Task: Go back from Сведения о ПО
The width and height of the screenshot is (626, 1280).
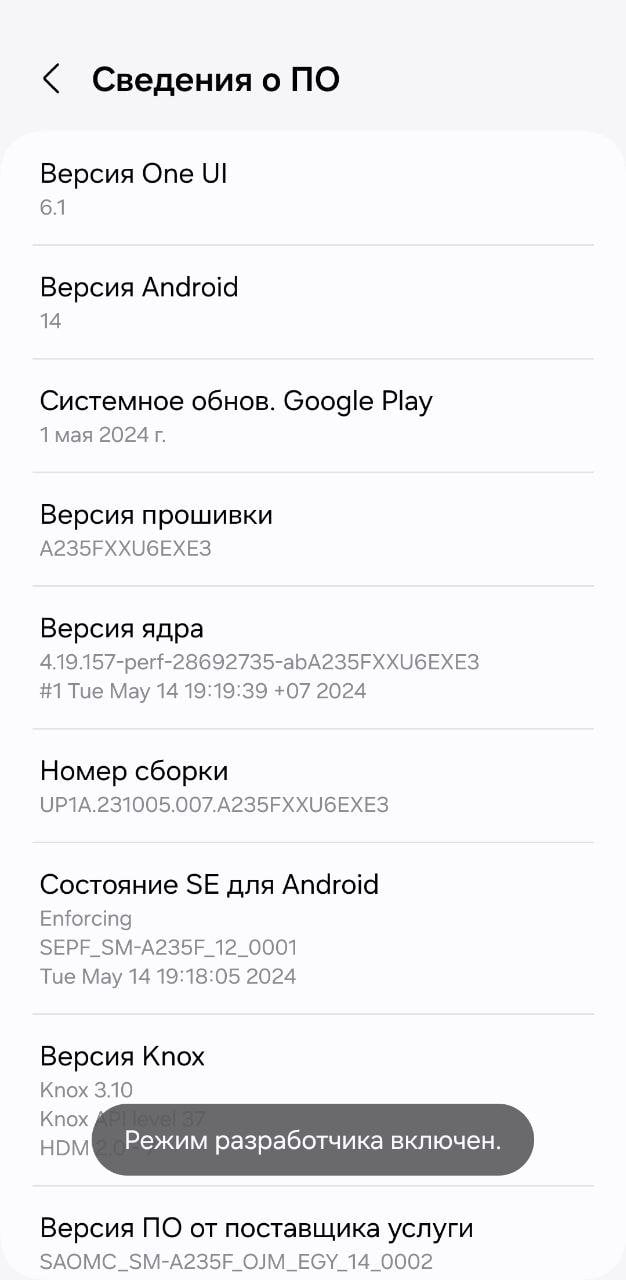Action: click(x=52, y=79)
